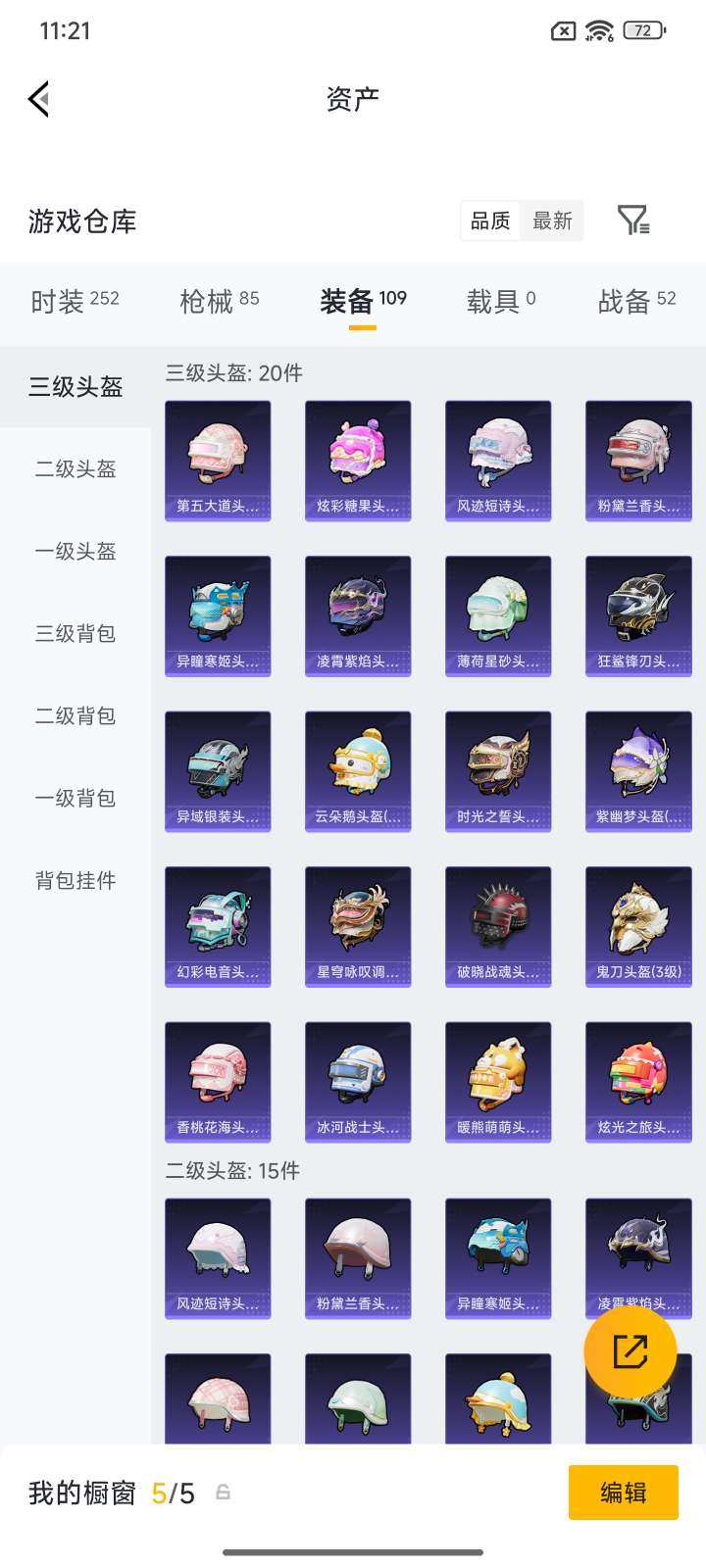Open the filter icon next to 最新
Viewport: 706px width, 1568px height.
[x=633, y=220]
